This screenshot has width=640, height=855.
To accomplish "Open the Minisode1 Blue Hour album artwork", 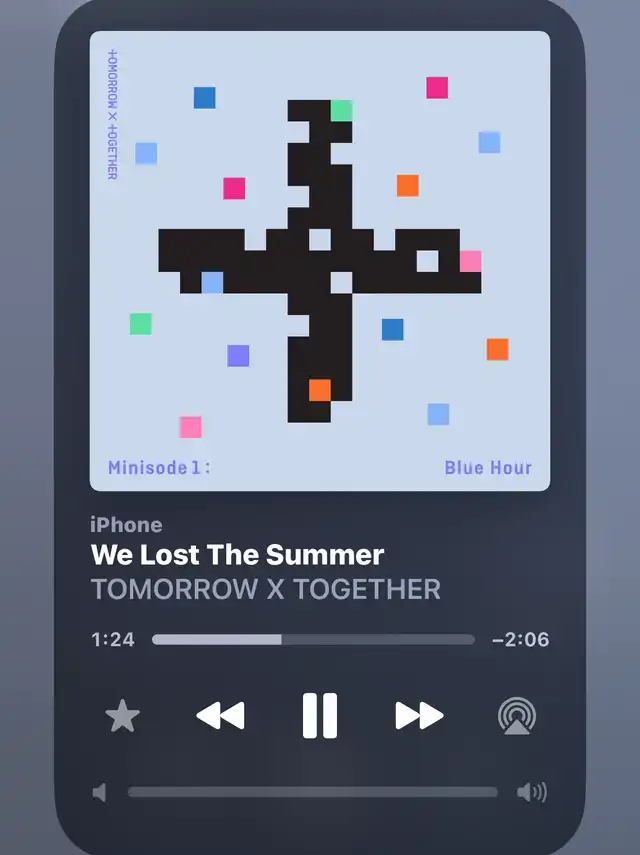I will 320,261.
